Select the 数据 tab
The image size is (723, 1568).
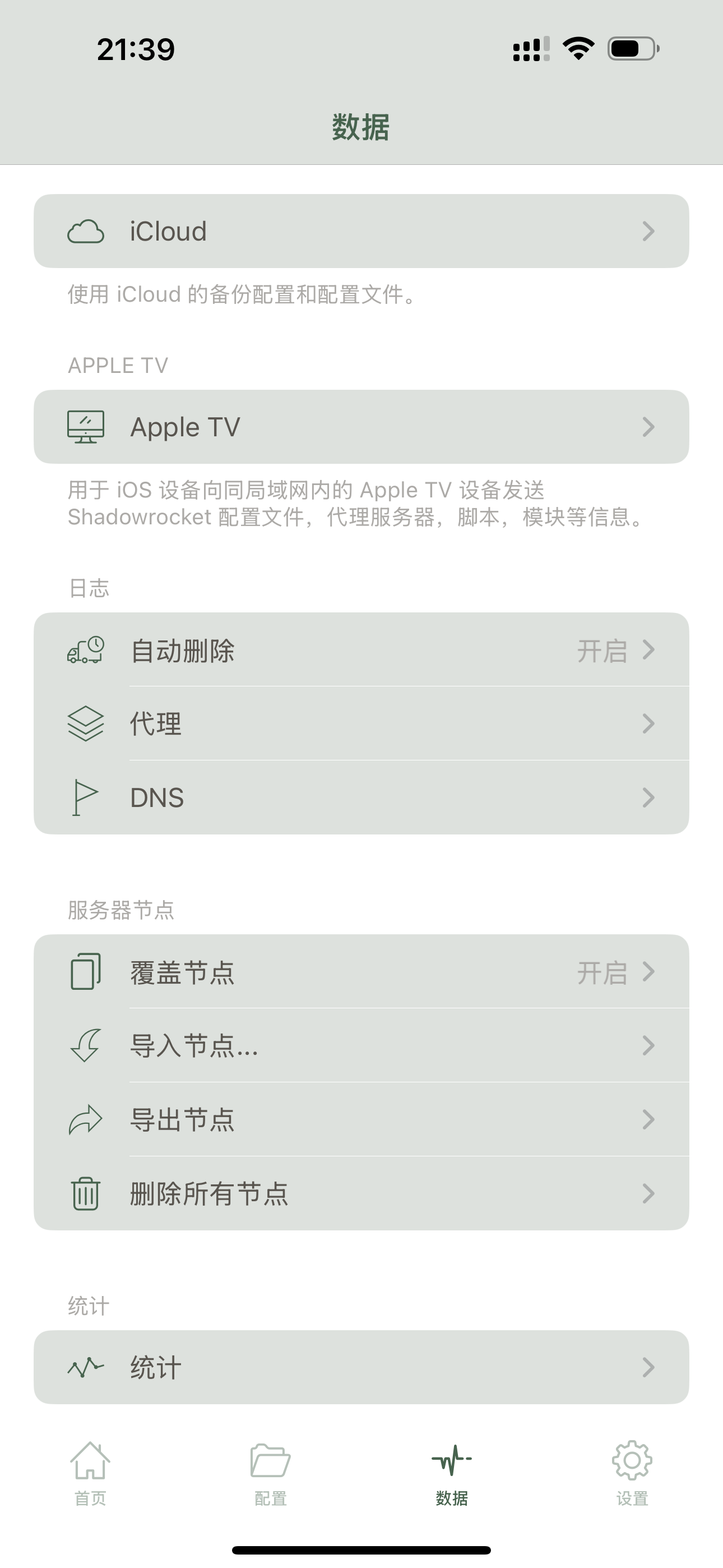click(x=452, y=1473)
